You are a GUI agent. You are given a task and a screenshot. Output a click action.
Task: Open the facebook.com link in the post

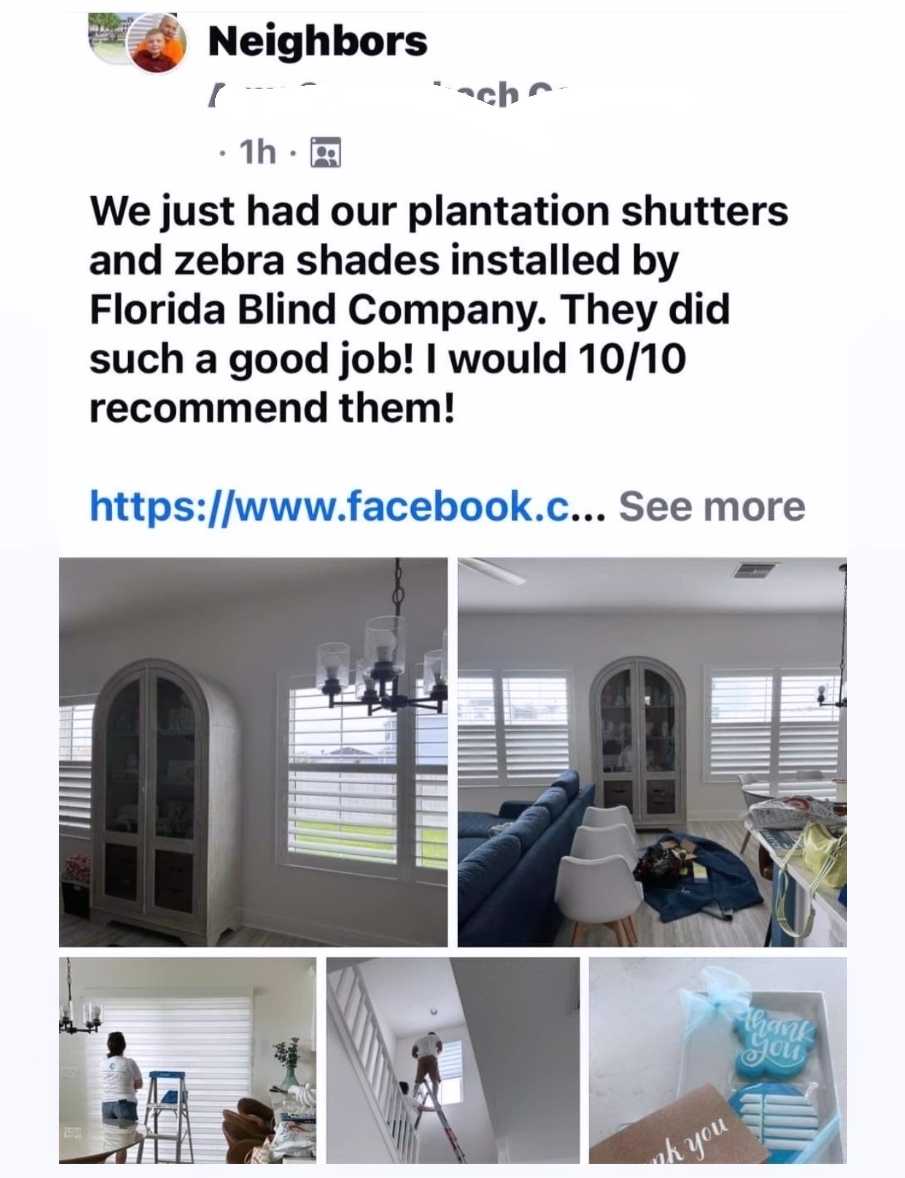coord(330,506)
